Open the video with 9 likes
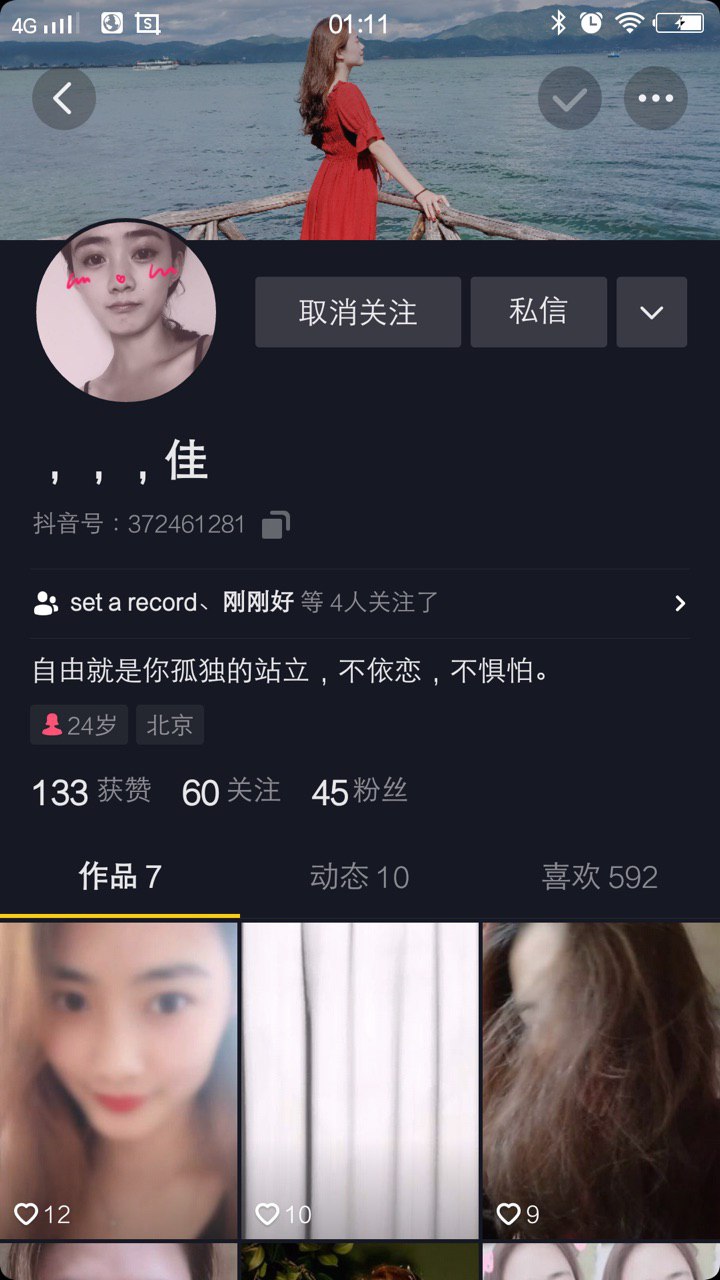This screenshot has height=1280, width=720. pos(601,1080)
